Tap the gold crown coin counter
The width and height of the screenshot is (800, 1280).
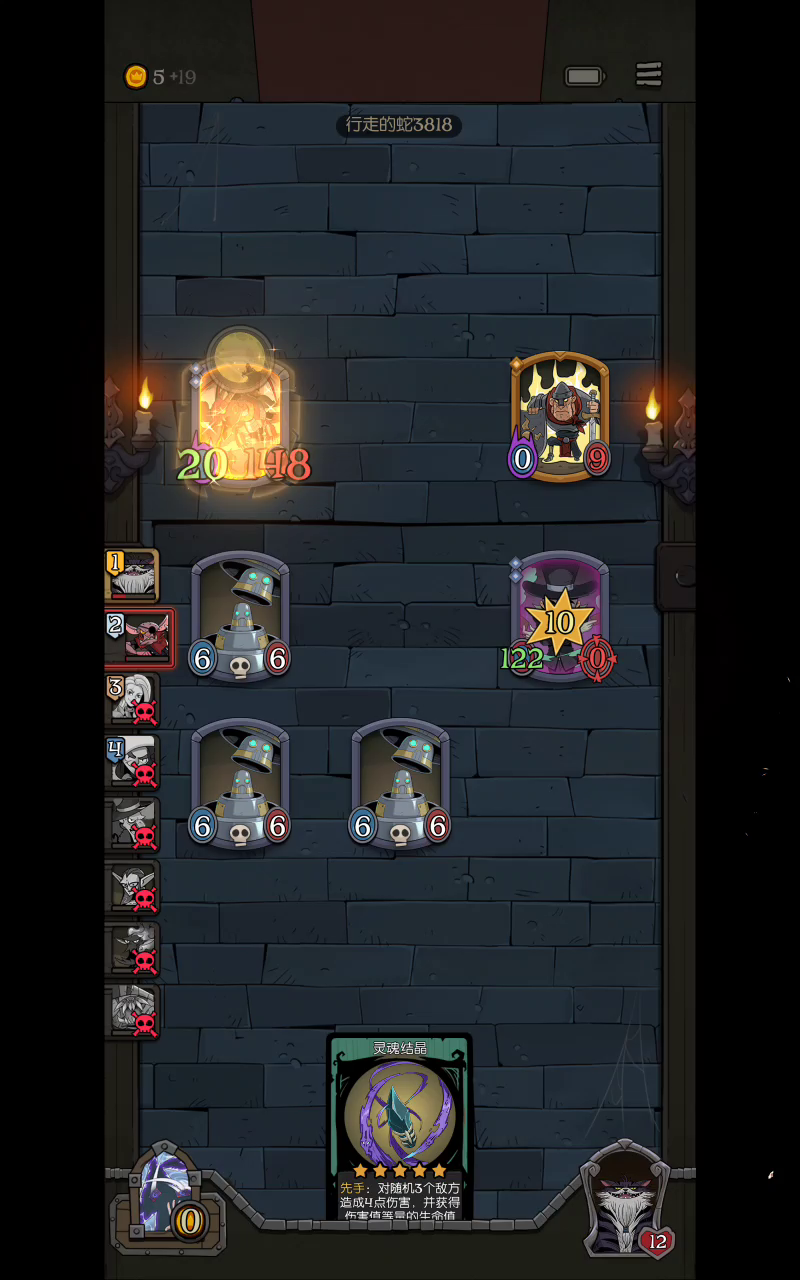click(x=160, y=77)
